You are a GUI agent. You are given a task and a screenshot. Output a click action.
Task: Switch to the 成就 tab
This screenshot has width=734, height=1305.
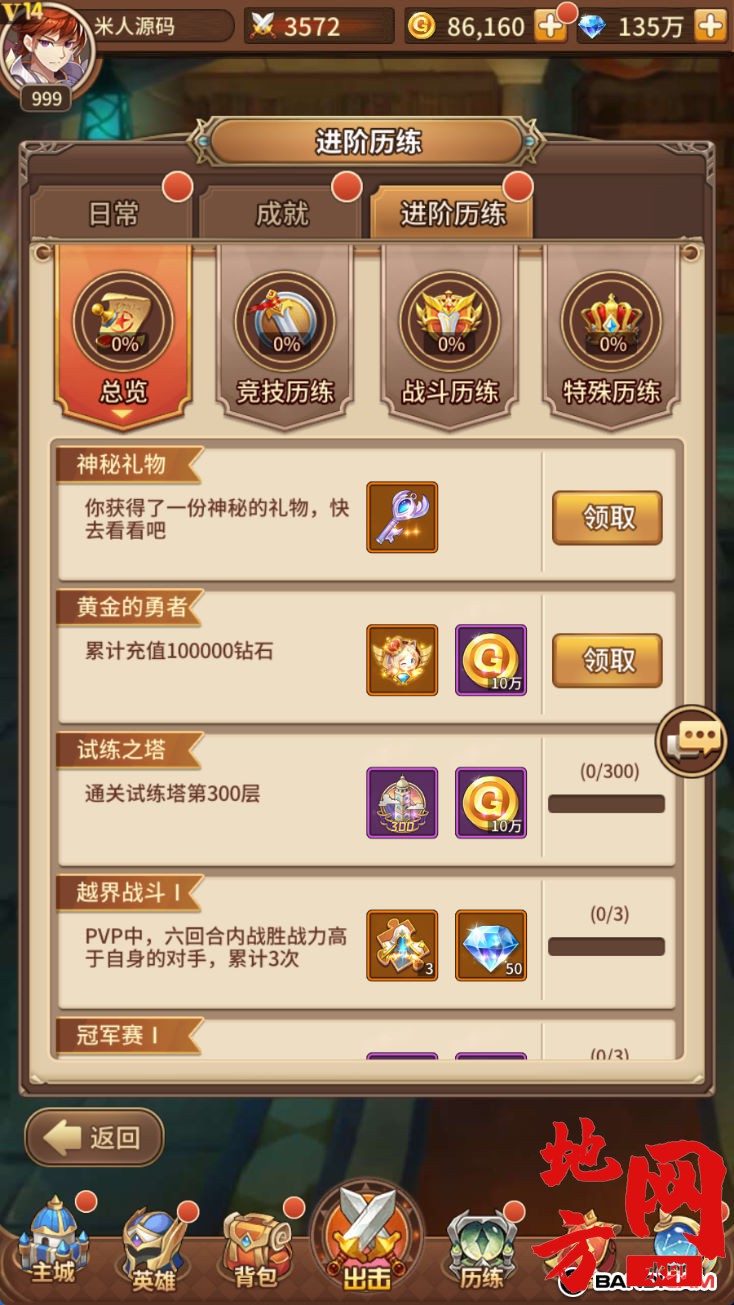pyautogui.click(x=282, y=213)
